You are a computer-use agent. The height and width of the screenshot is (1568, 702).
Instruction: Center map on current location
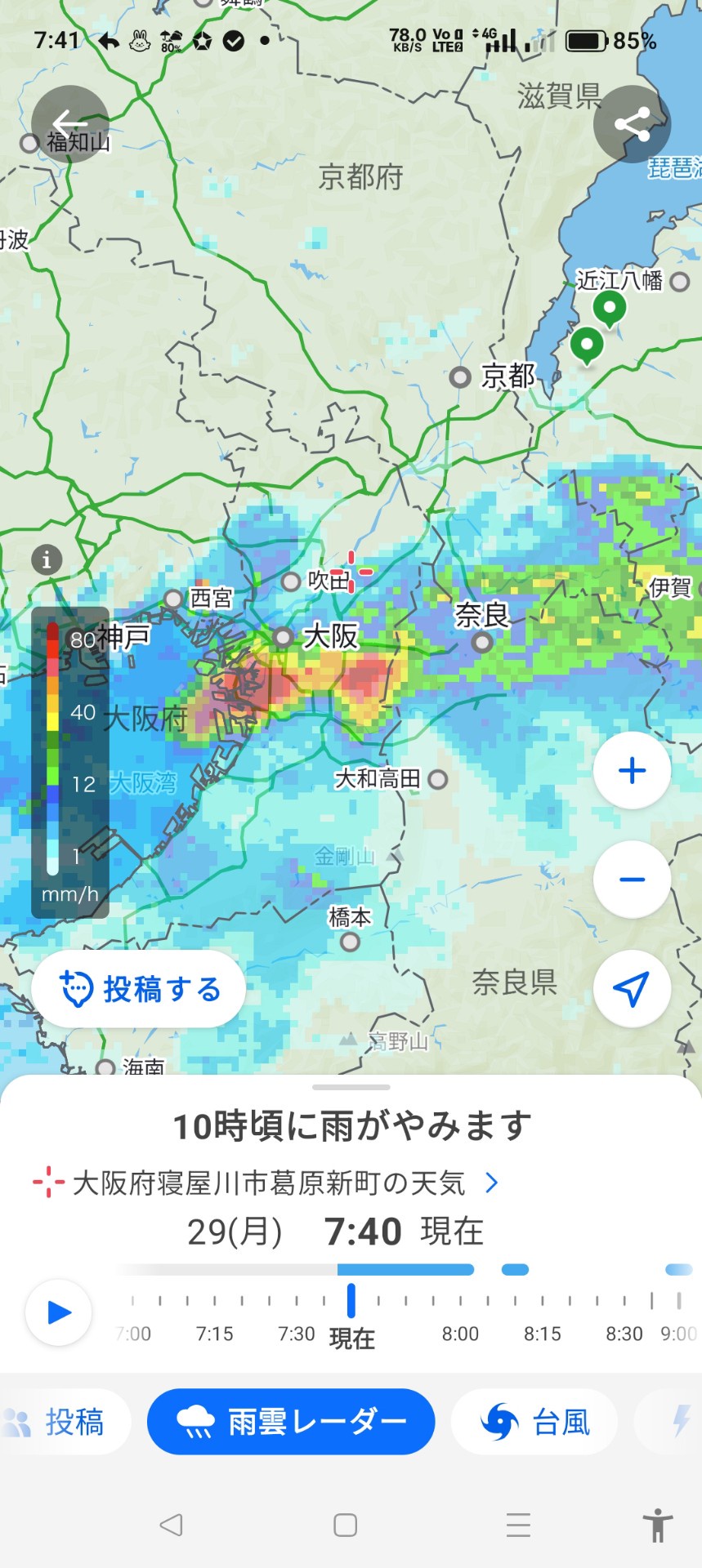[x=632, y=988]
